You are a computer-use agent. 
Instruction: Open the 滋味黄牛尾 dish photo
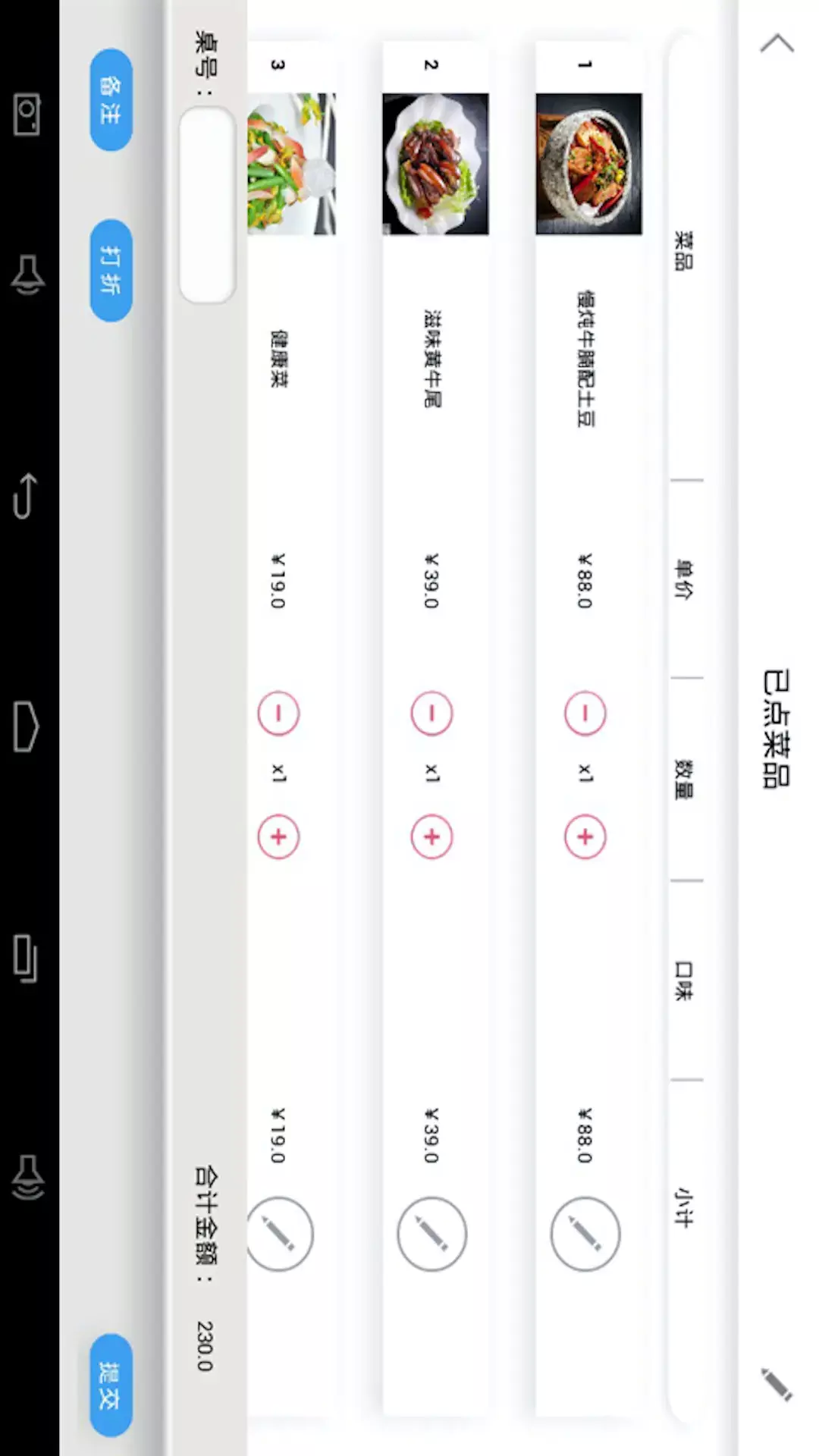pyautogui.click(x=435, y=164)
